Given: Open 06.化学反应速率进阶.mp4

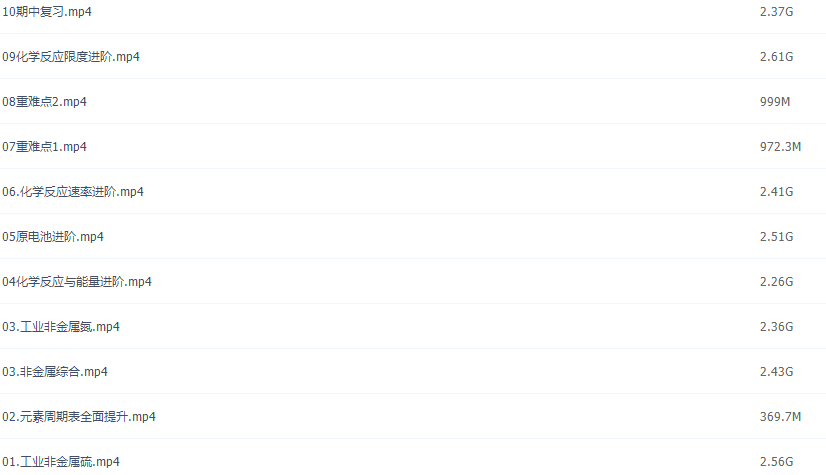Looking at the screenshot, I should (73, 192).
